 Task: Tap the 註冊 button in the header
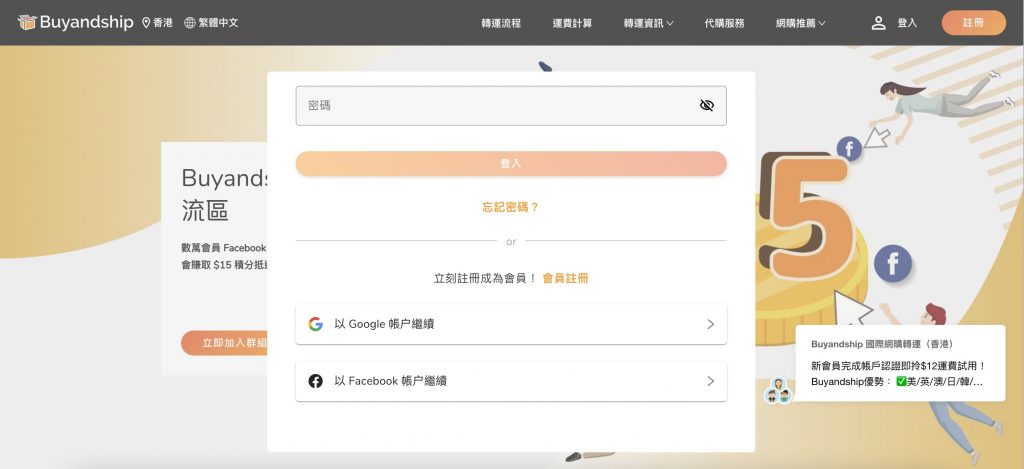point(973,23)
